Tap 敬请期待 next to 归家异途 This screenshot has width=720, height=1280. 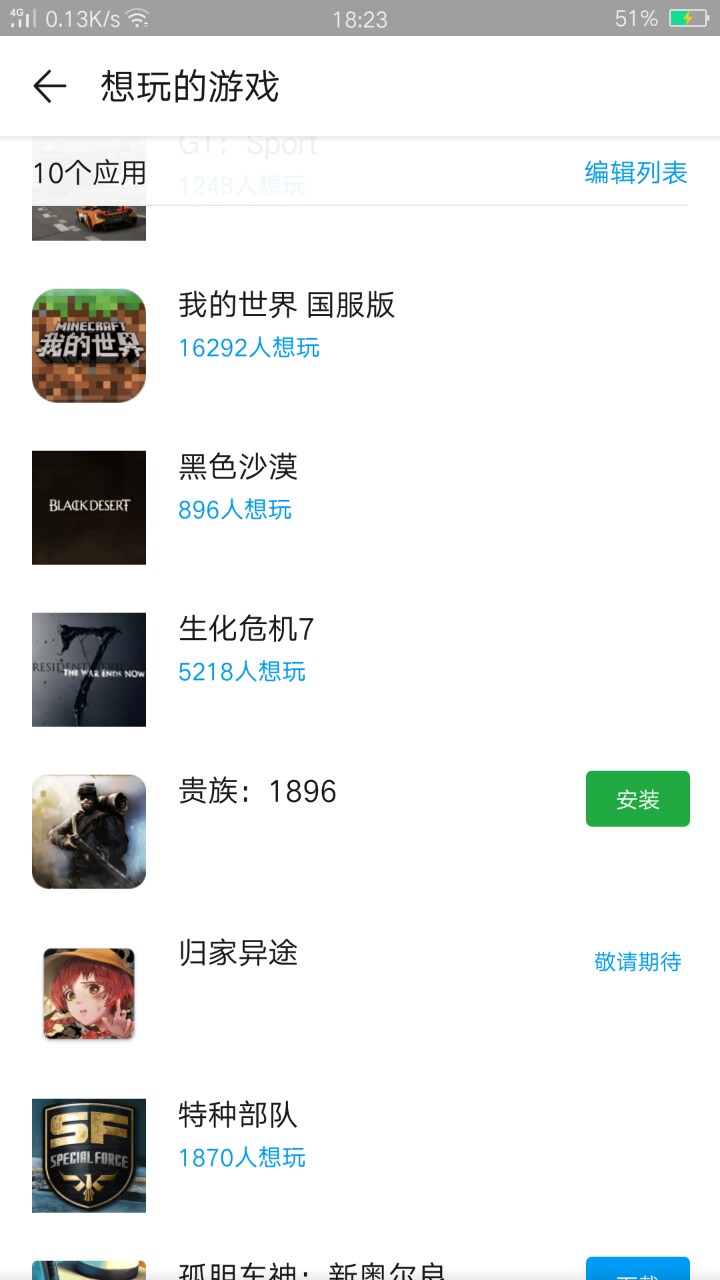tap(638, 962)
